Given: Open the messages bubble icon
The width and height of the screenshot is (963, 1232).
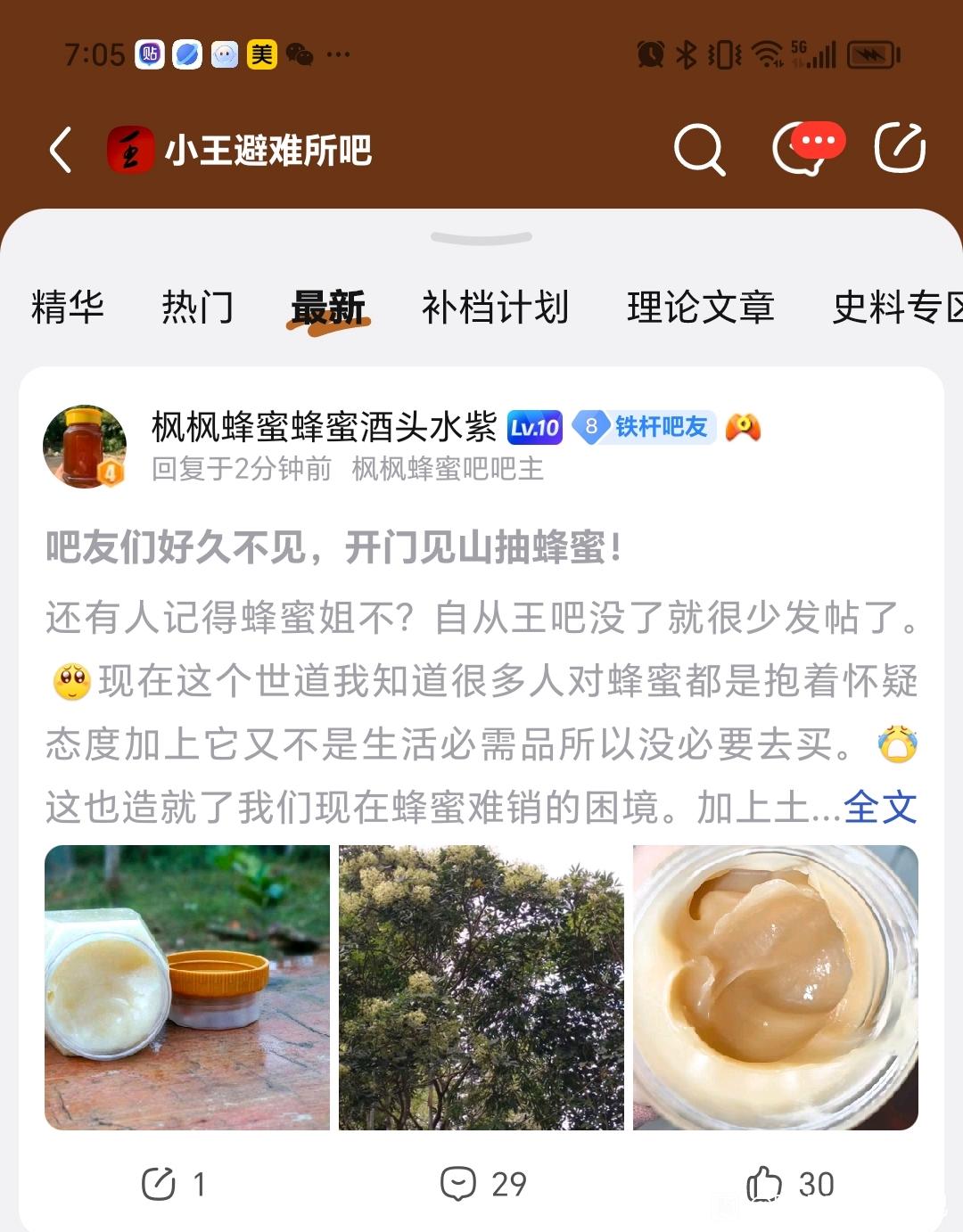Looking at the screenshot, I should click(805, 148).
